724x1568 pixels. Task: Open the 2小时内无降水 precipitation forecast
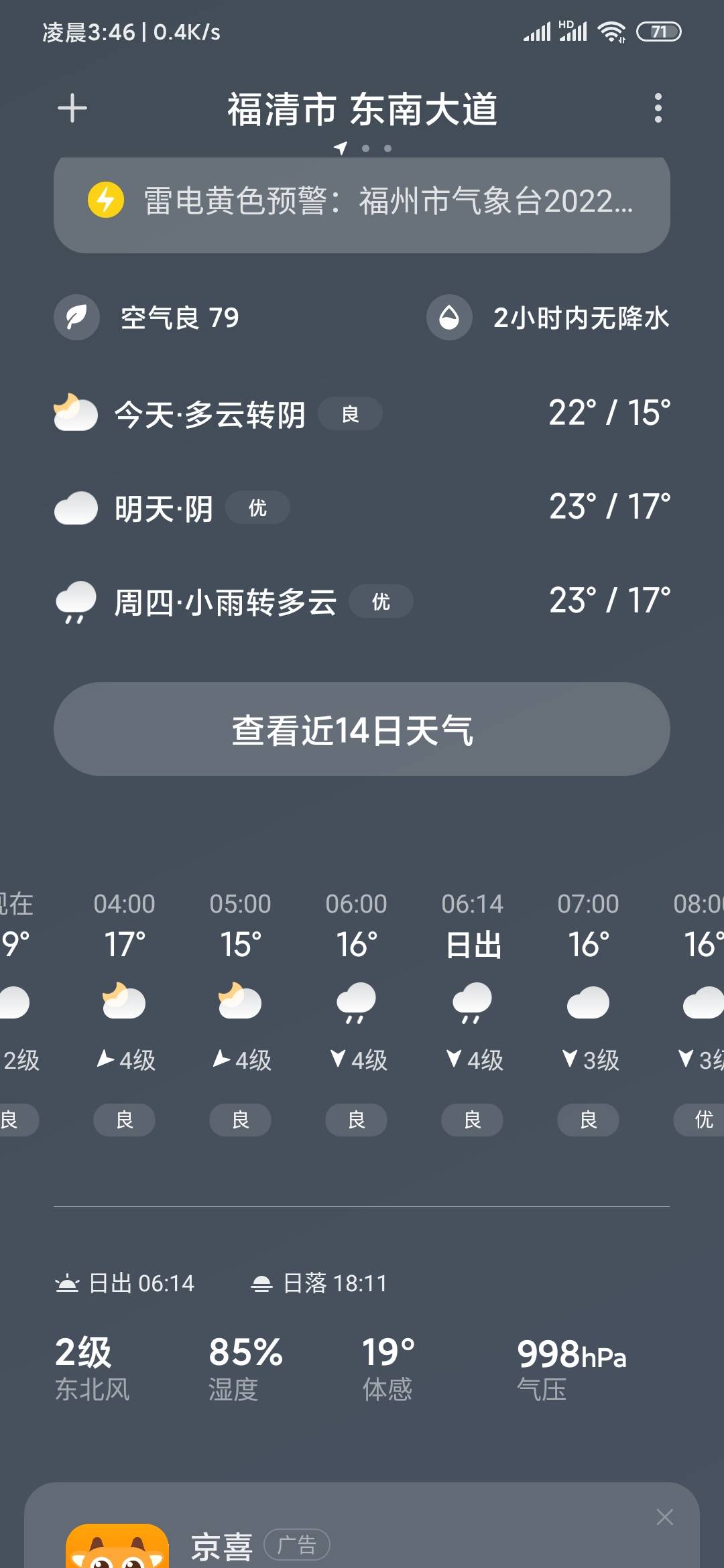pyautogui.click(x=548, y=318)
